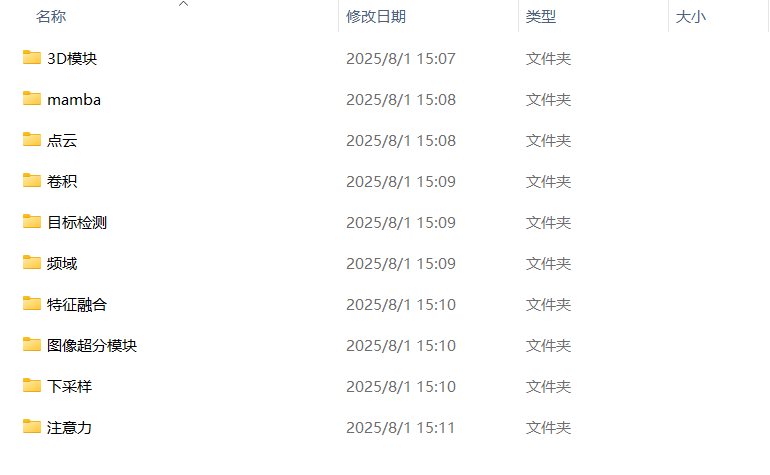Sort by the 修改日期 column header
This screenshot has width=770, height=475.
click(x=376, y=17)
